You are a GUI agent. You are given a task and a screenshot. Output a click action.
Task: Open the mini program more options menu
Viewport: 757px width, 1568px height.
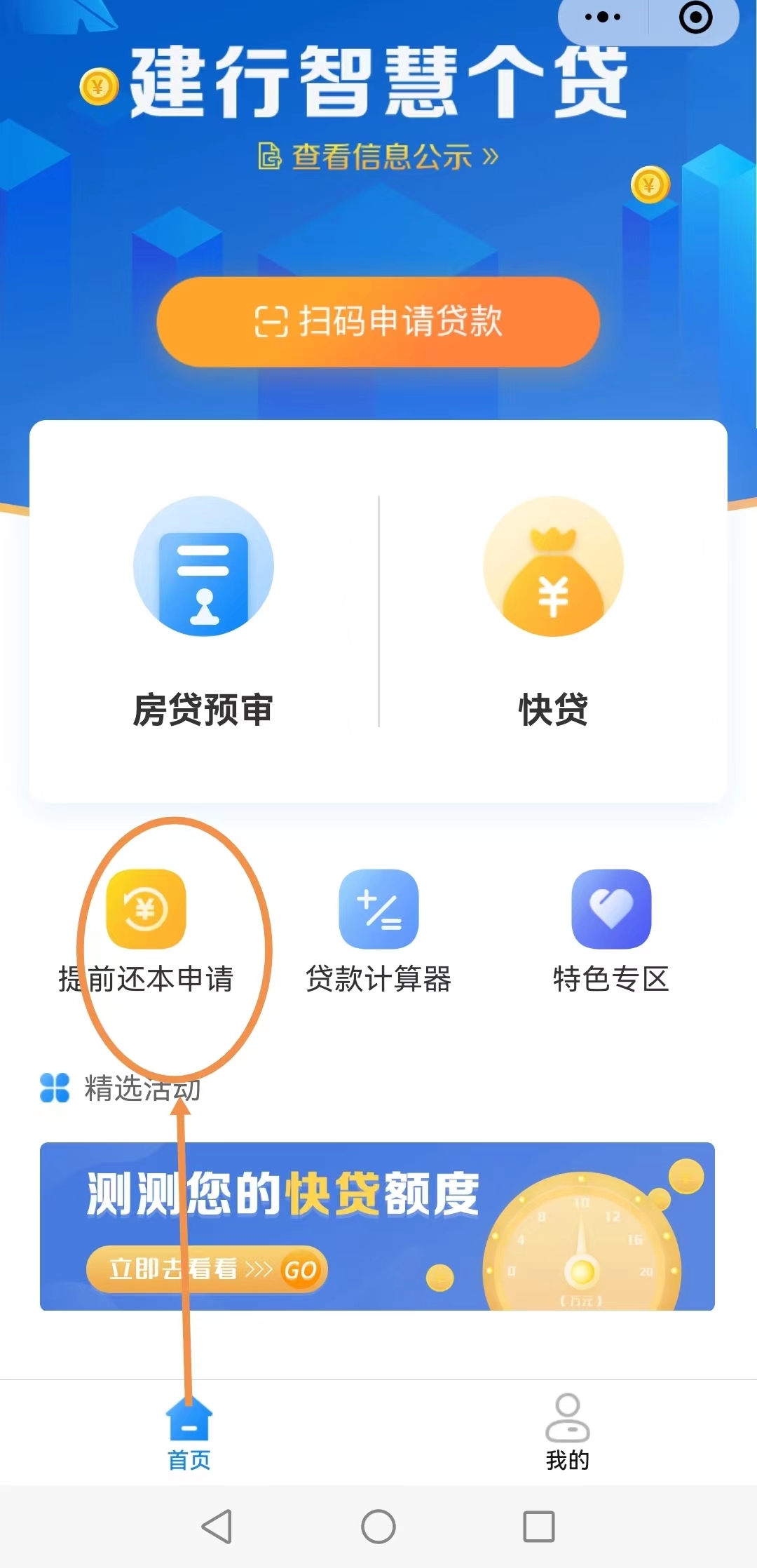coord(603,18)
